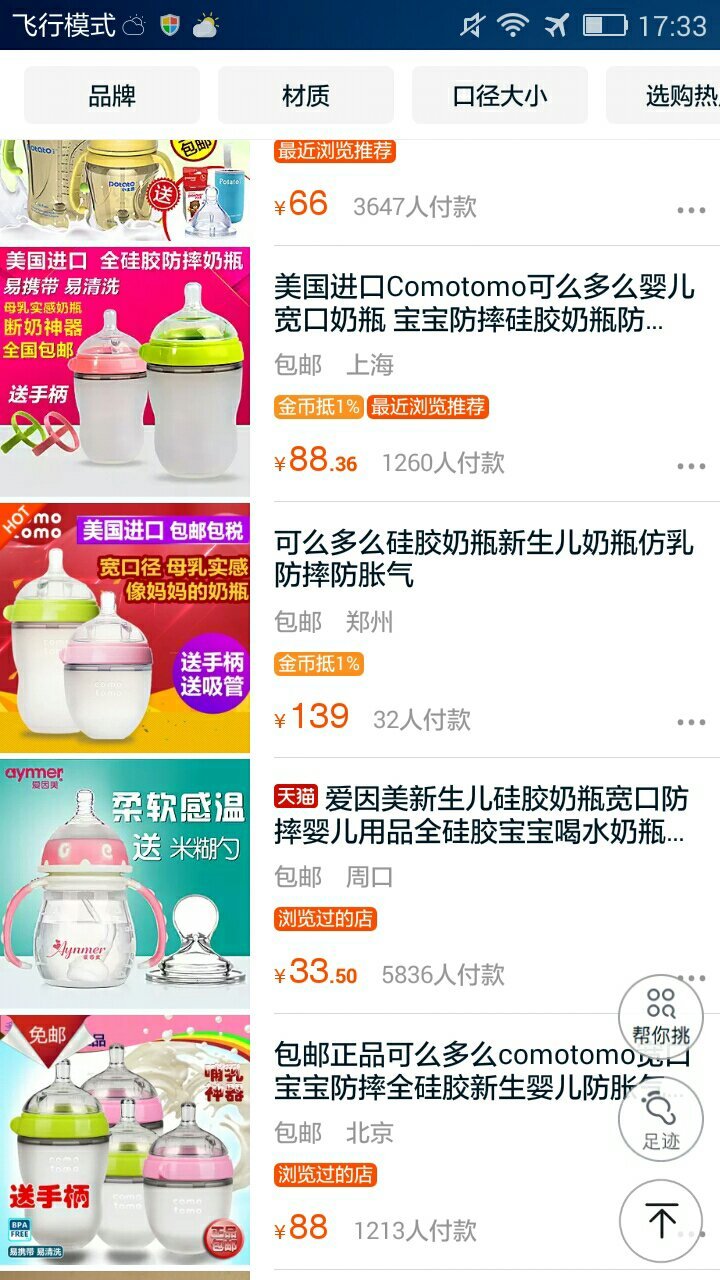Open the 品牌 filter dropdown
The image size is (720, 1280).
click(x=112, y=96)
